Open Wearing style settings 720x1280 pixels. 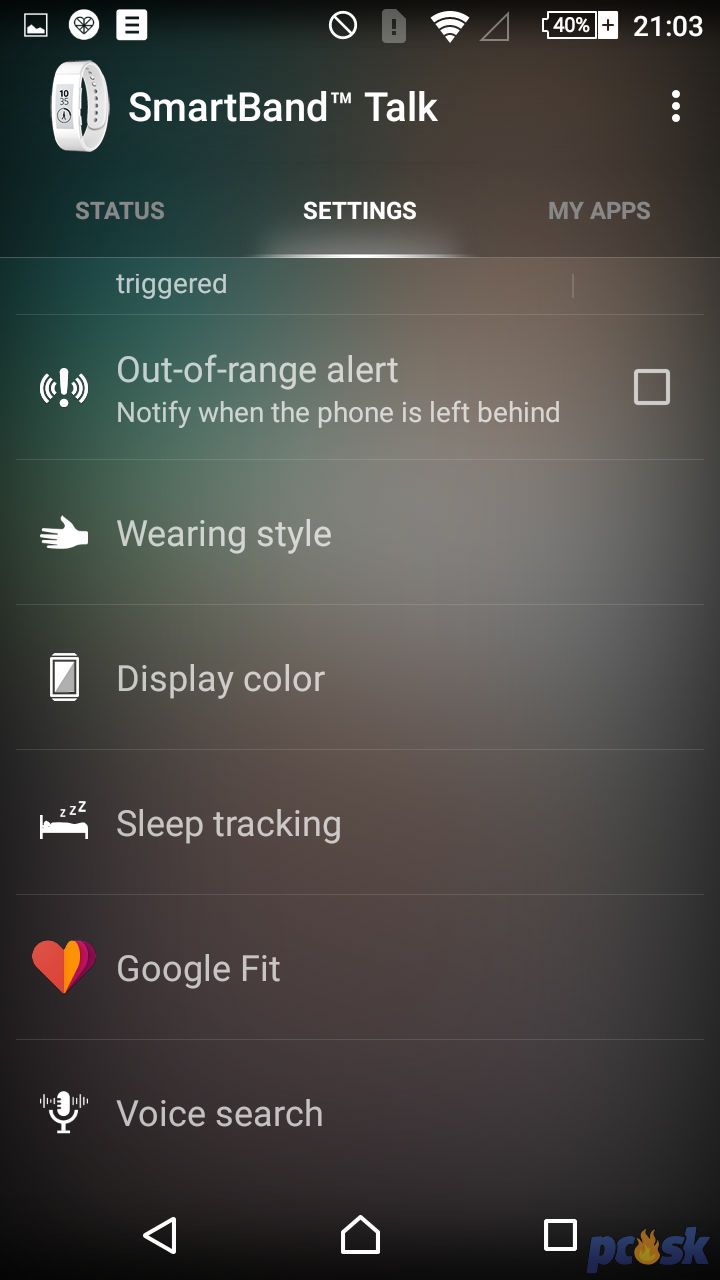tap(360, 533)
